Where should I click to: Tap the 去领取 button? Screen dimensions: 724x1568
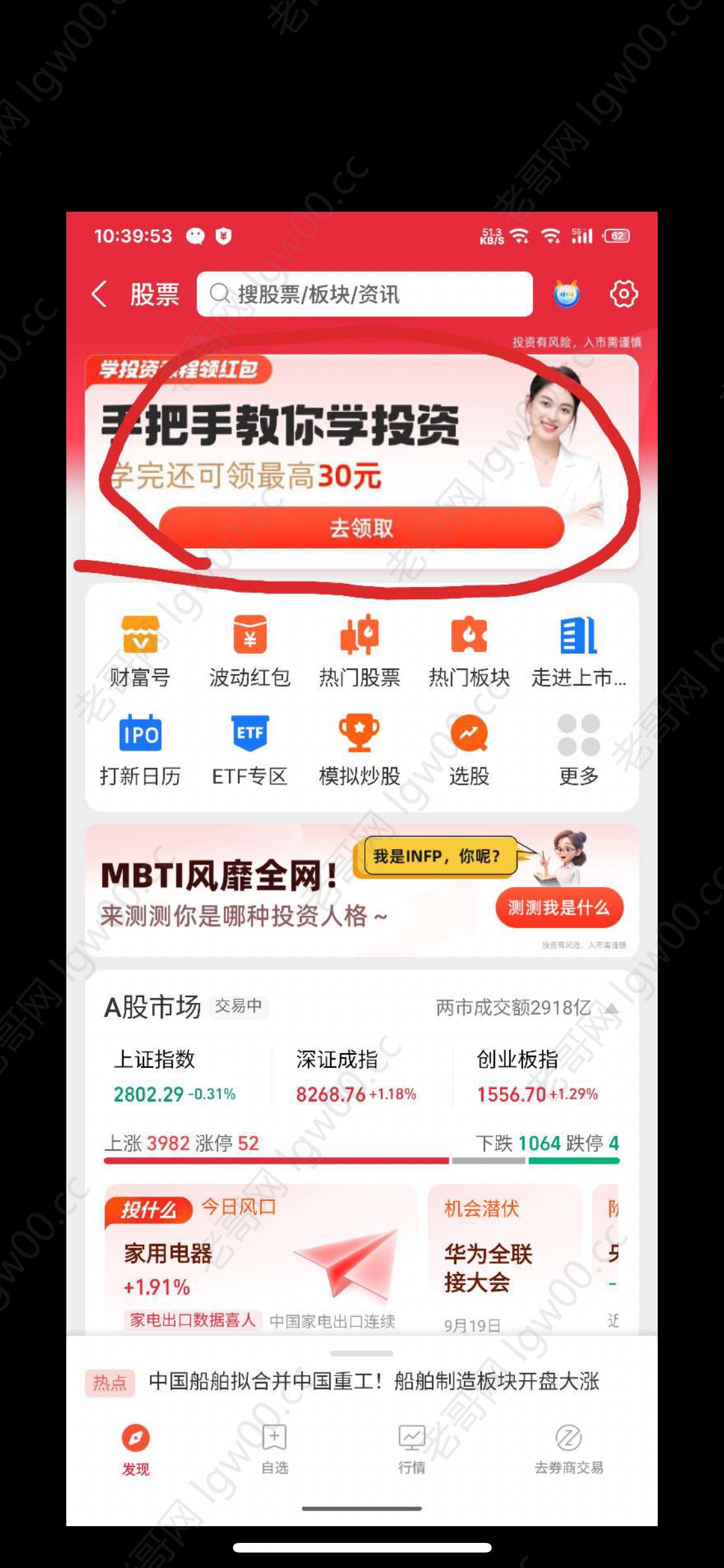coord(361,528)
